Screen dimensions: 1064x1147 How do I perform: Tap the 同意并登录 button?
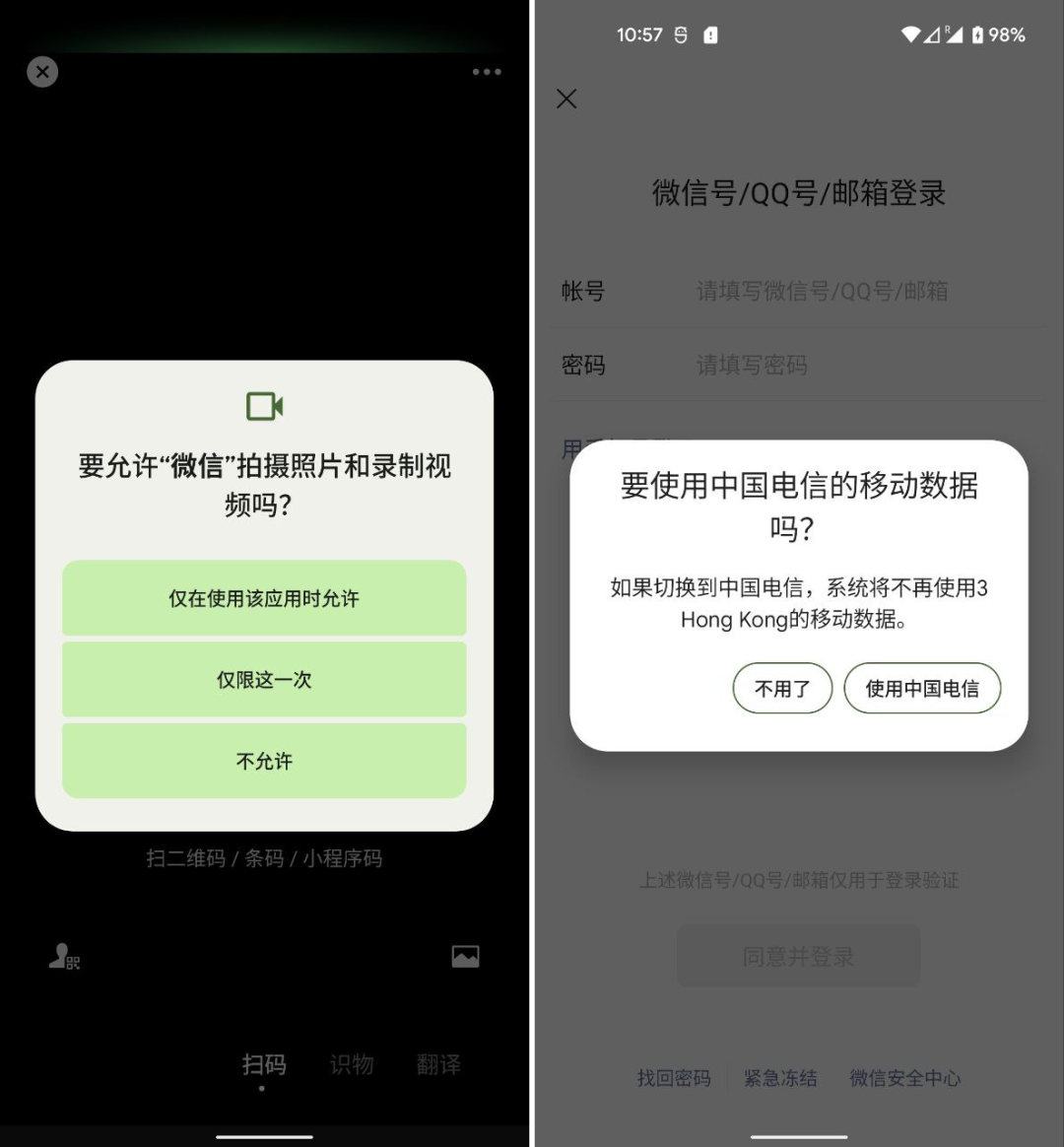point(798,956)
